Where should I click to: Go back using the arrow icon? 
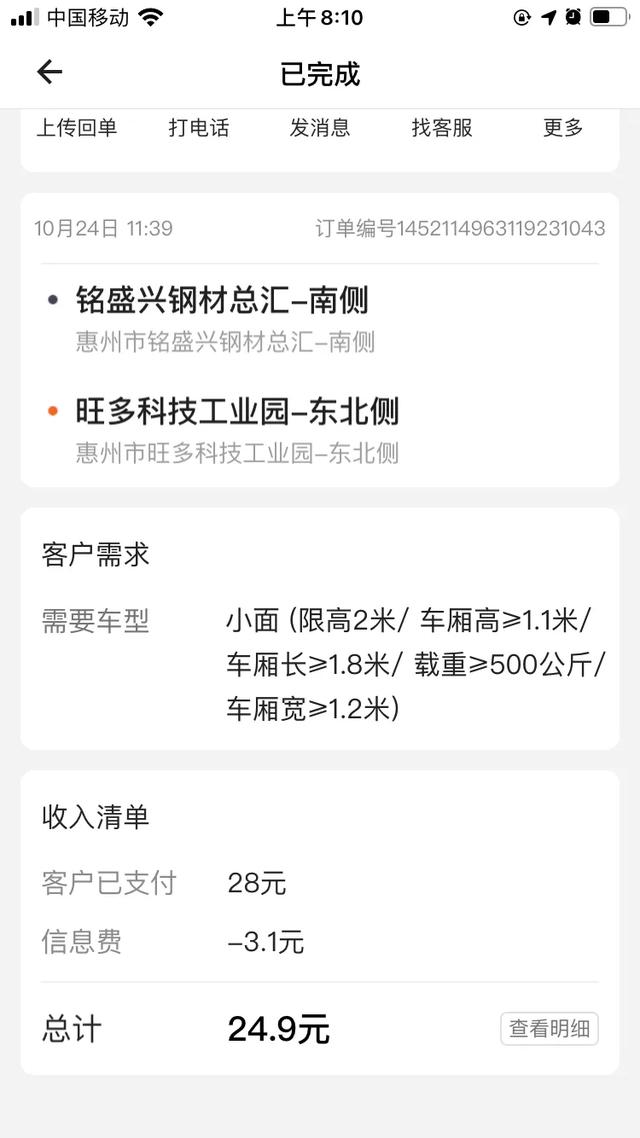49,72
